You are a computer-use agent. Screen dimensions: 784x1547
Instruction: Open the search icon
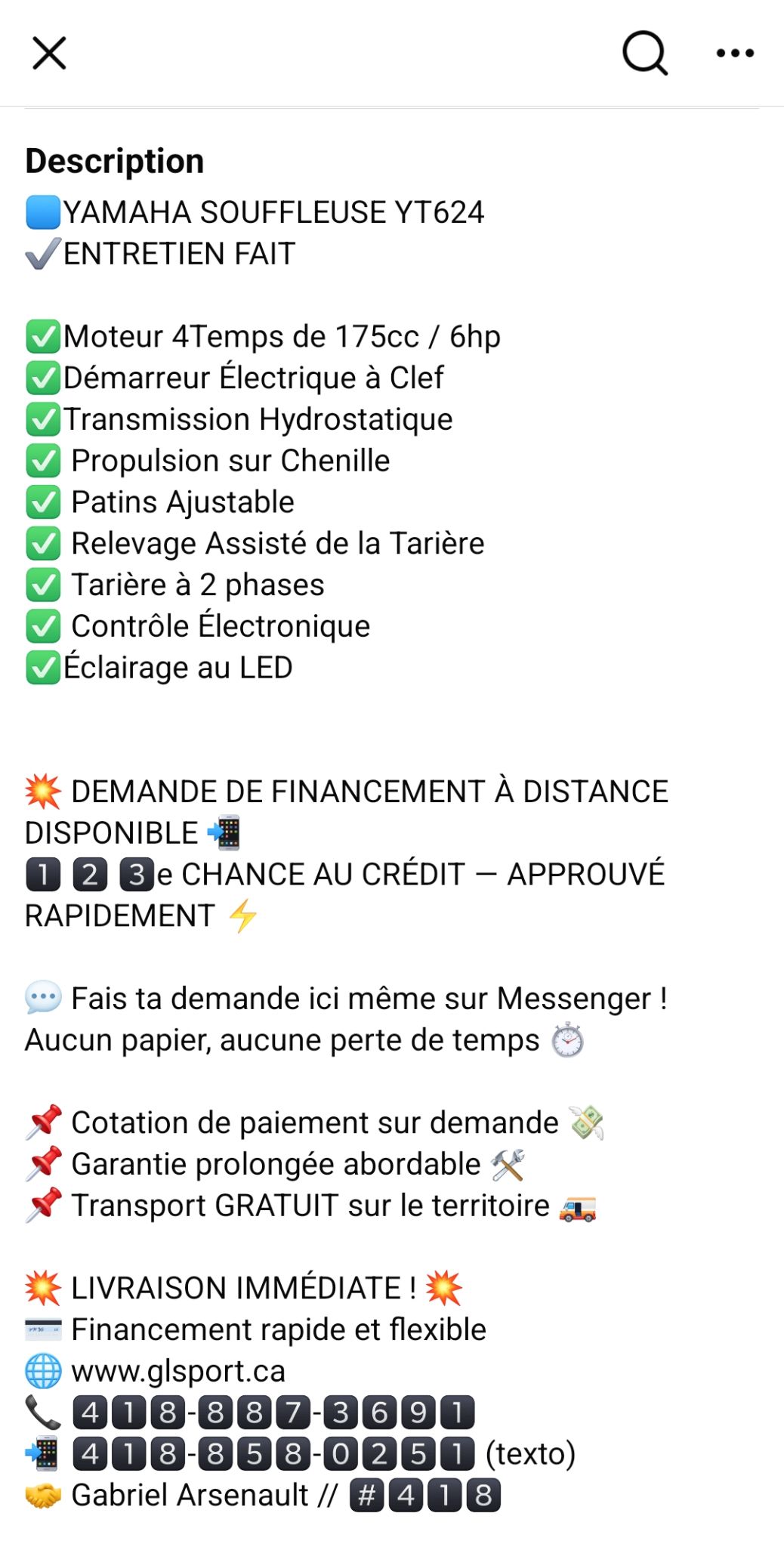pos(644,53)
